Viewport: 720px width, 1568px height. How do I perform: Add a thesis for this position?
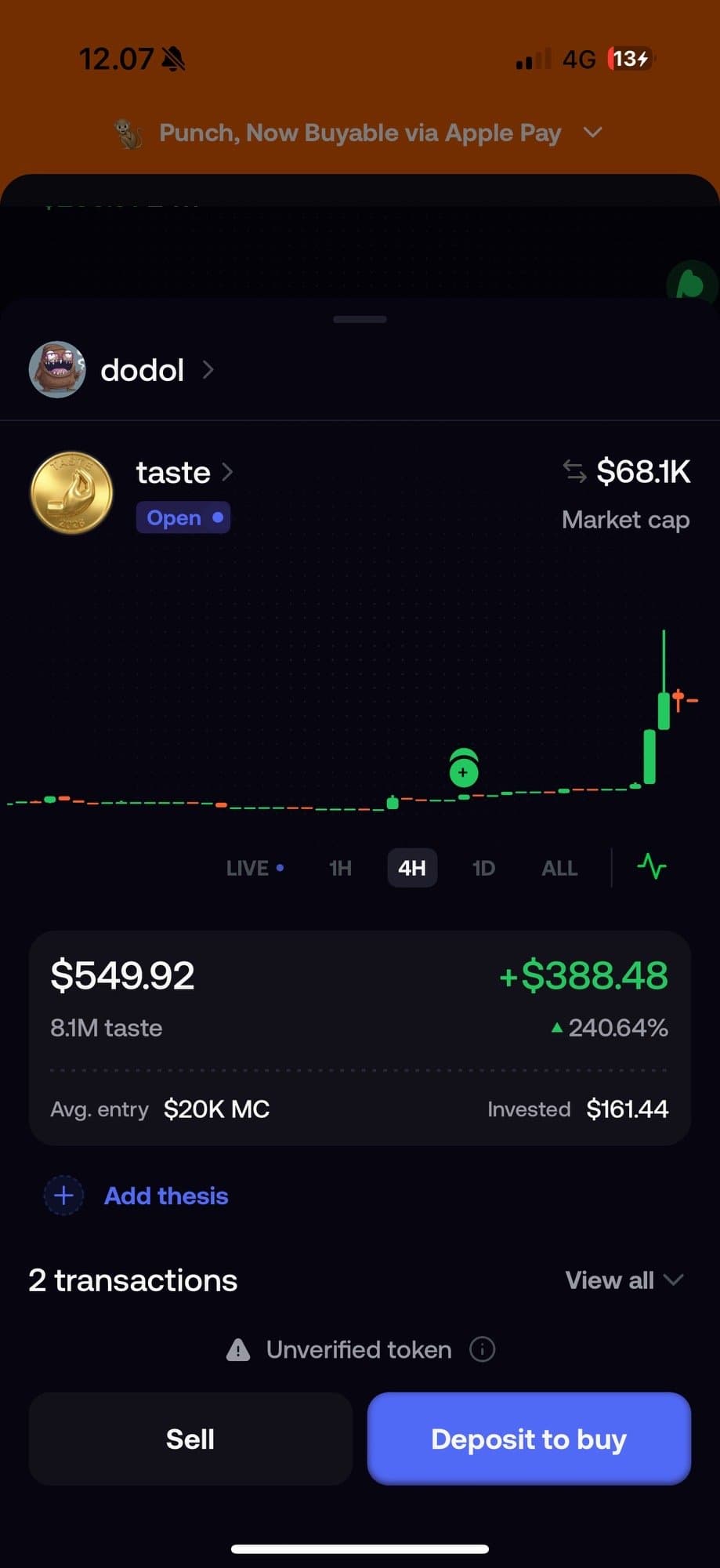pos(165,1196)
